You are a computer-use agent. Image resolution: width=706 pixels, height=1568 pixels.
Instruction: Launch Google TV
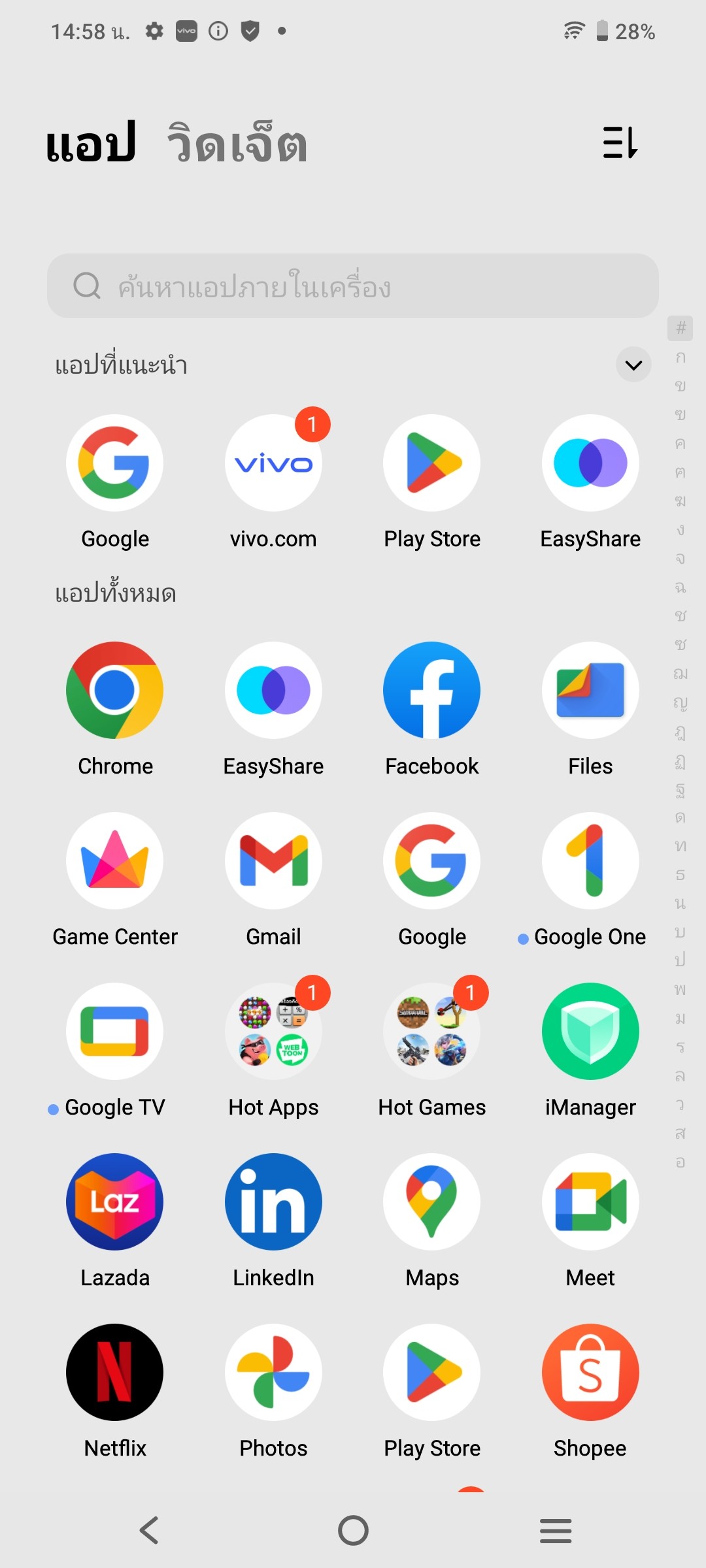pos(115,1032)
